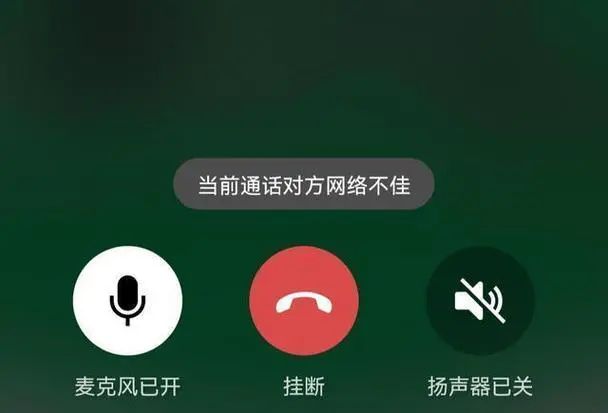The image size is (608, 413).
Task: Mute the microphone (麦克风已开)
Action: (x=128, y=300)
